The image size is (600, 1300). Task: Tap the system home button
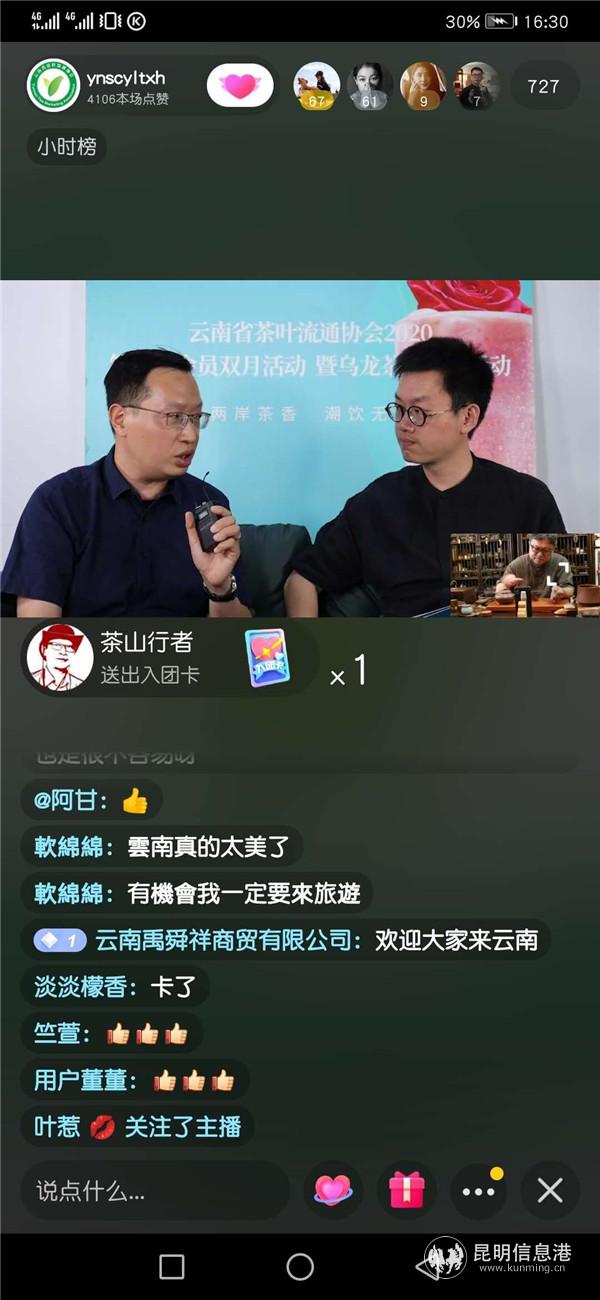tap(300, 1267)
